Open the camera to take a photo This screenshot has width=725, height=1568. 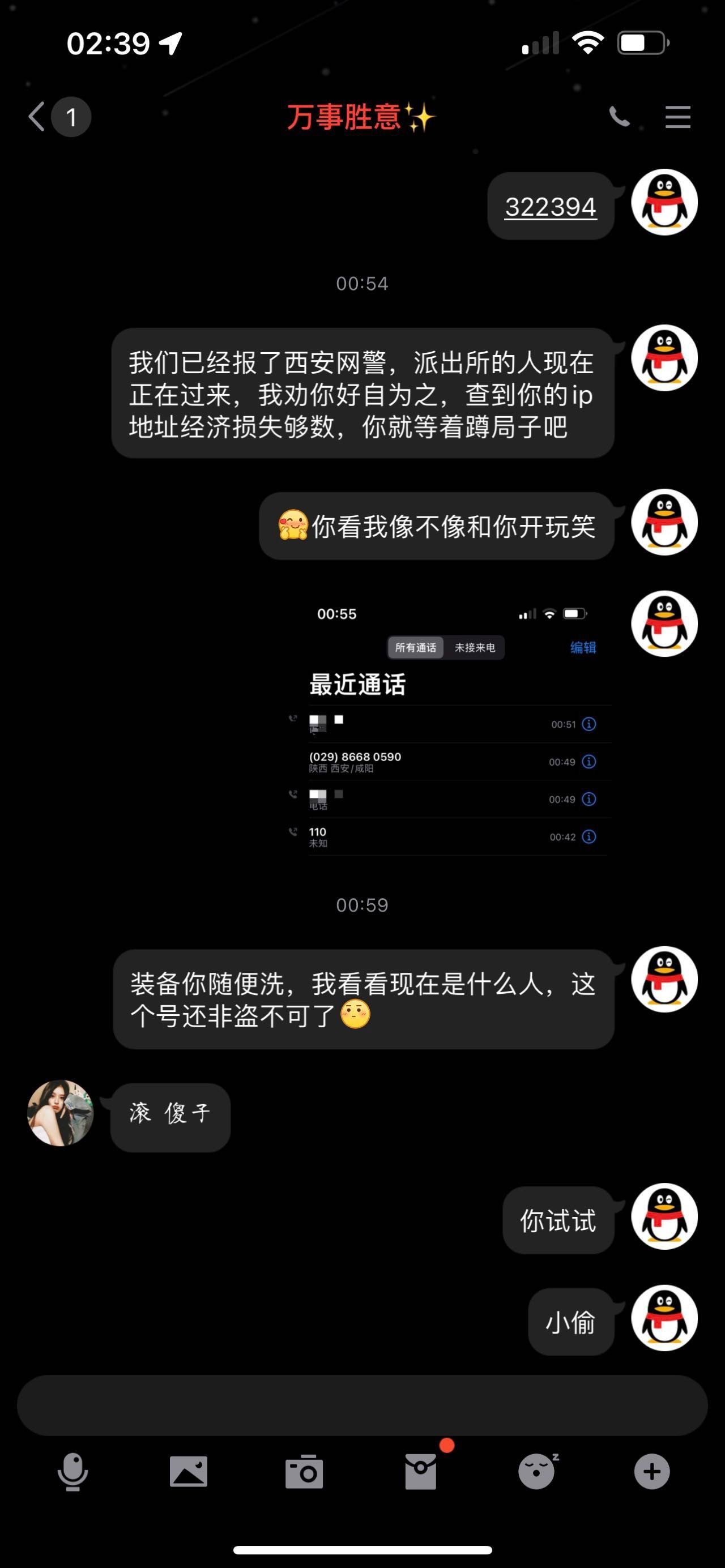tap(304, 1472)
